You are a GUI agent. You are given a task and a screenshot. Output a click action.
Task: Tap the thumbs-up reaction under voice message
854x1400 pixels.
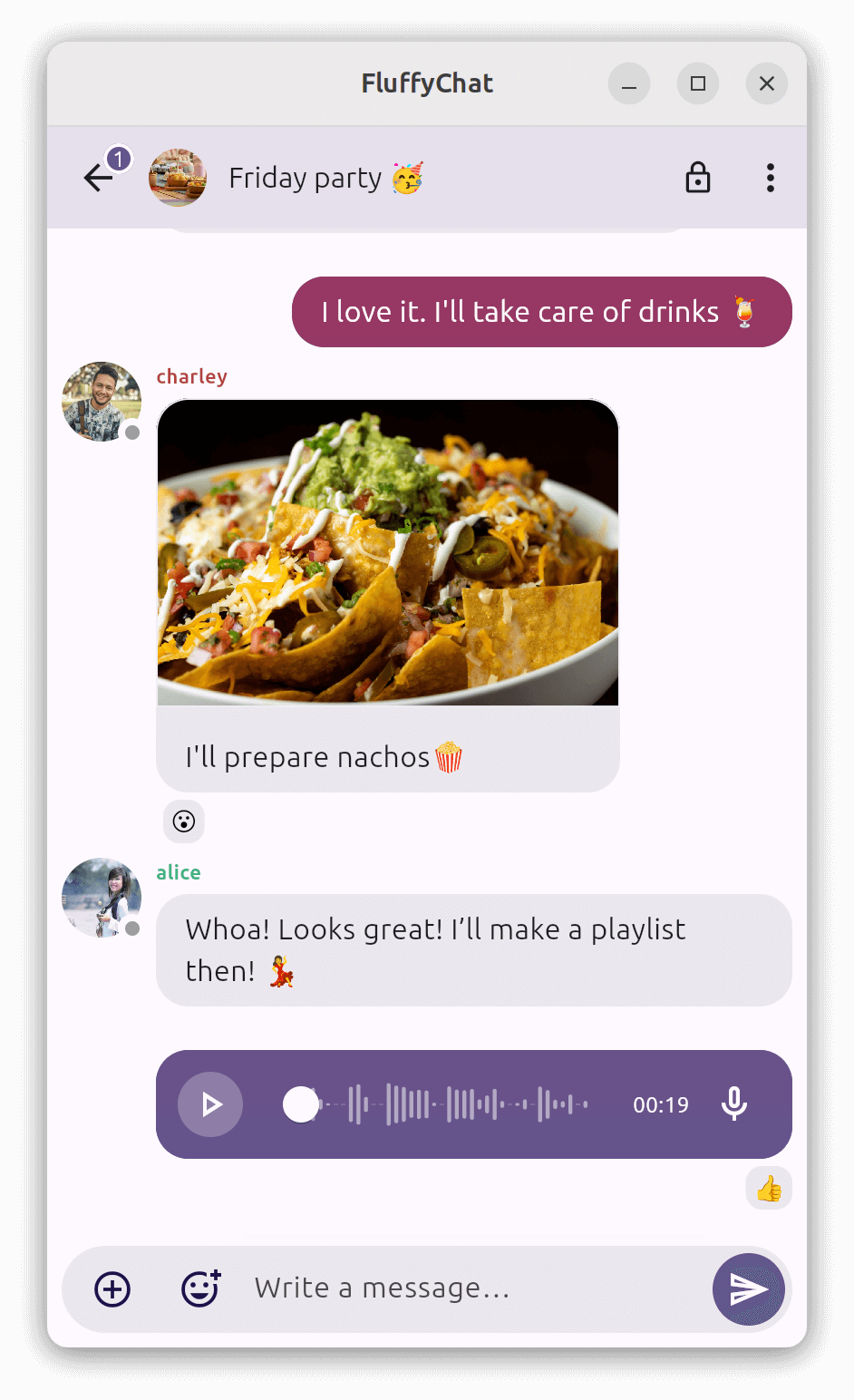tap(769, 1188)
